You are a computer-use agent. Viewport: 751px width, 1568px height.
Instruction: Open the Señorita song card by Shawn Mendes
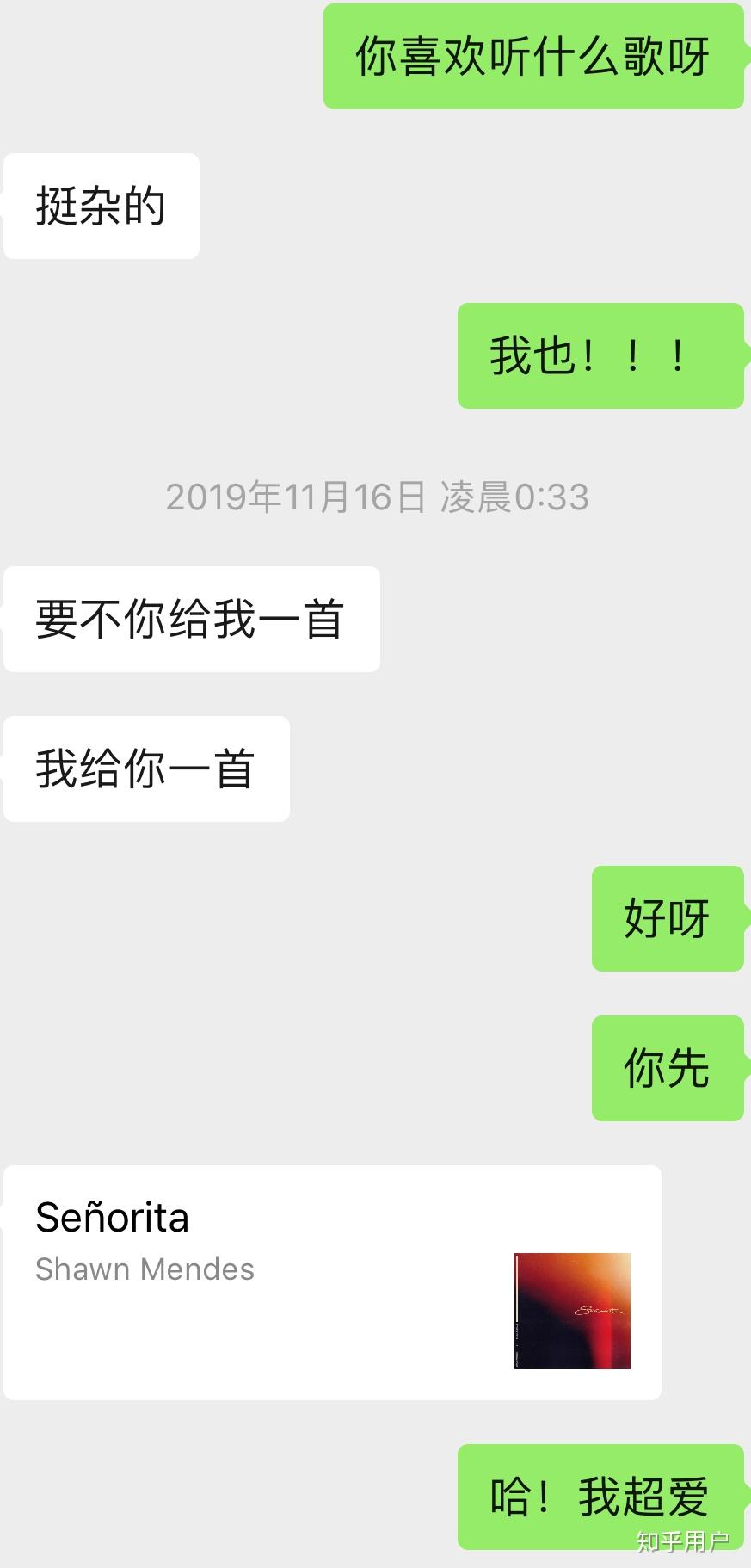[332, 1283]
